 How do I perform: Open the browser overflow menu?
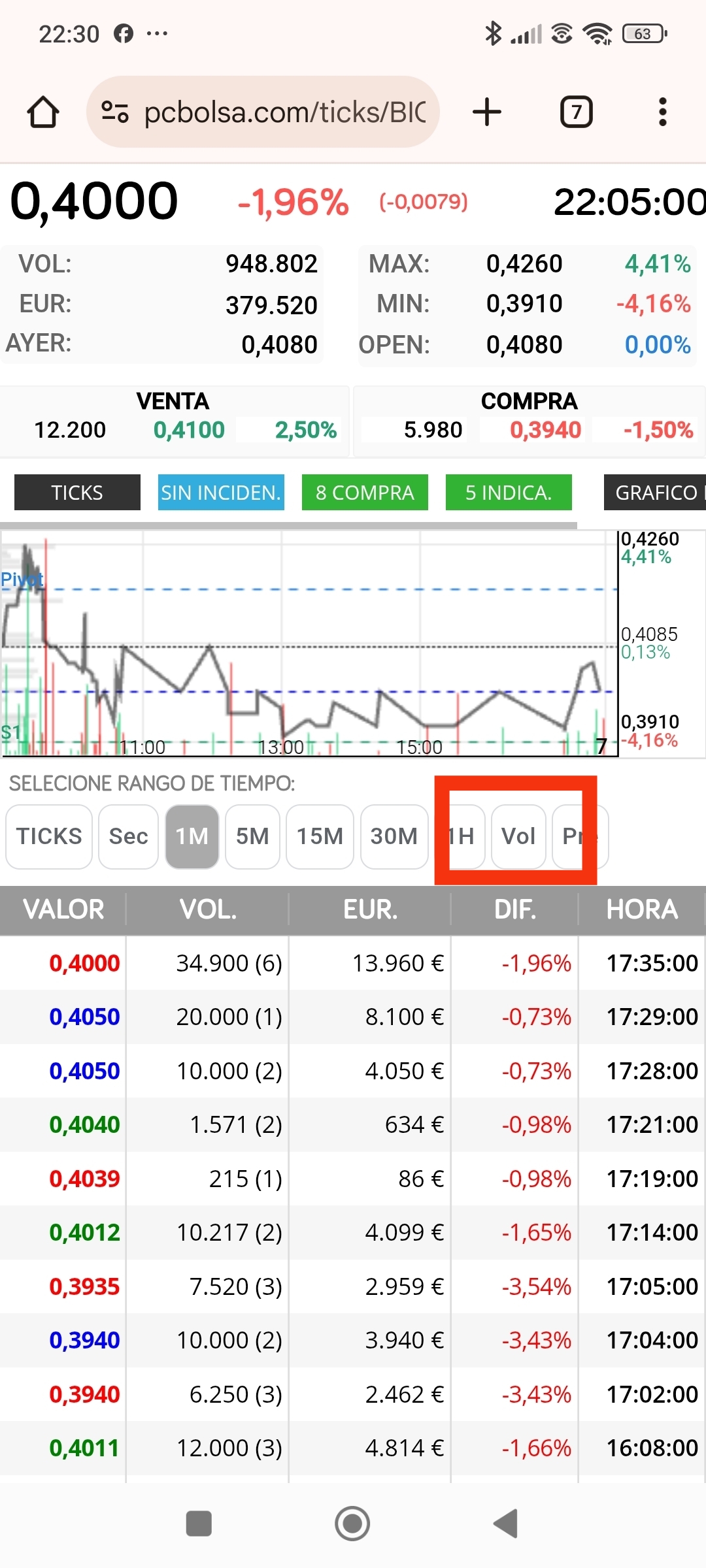click(662, 112)
